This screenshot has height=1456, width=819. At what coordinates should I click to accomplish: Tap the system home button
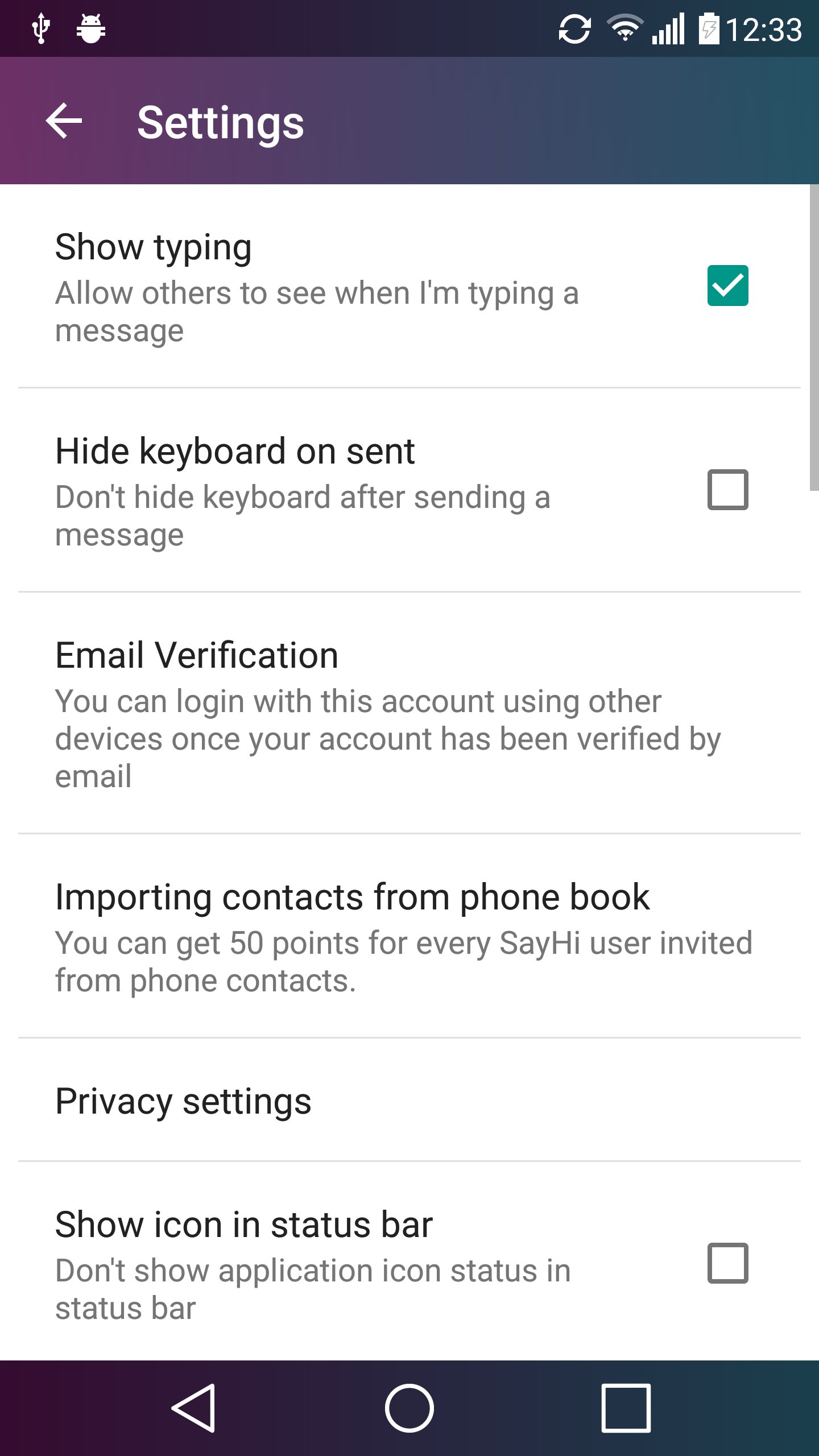tap(409, 1408)
